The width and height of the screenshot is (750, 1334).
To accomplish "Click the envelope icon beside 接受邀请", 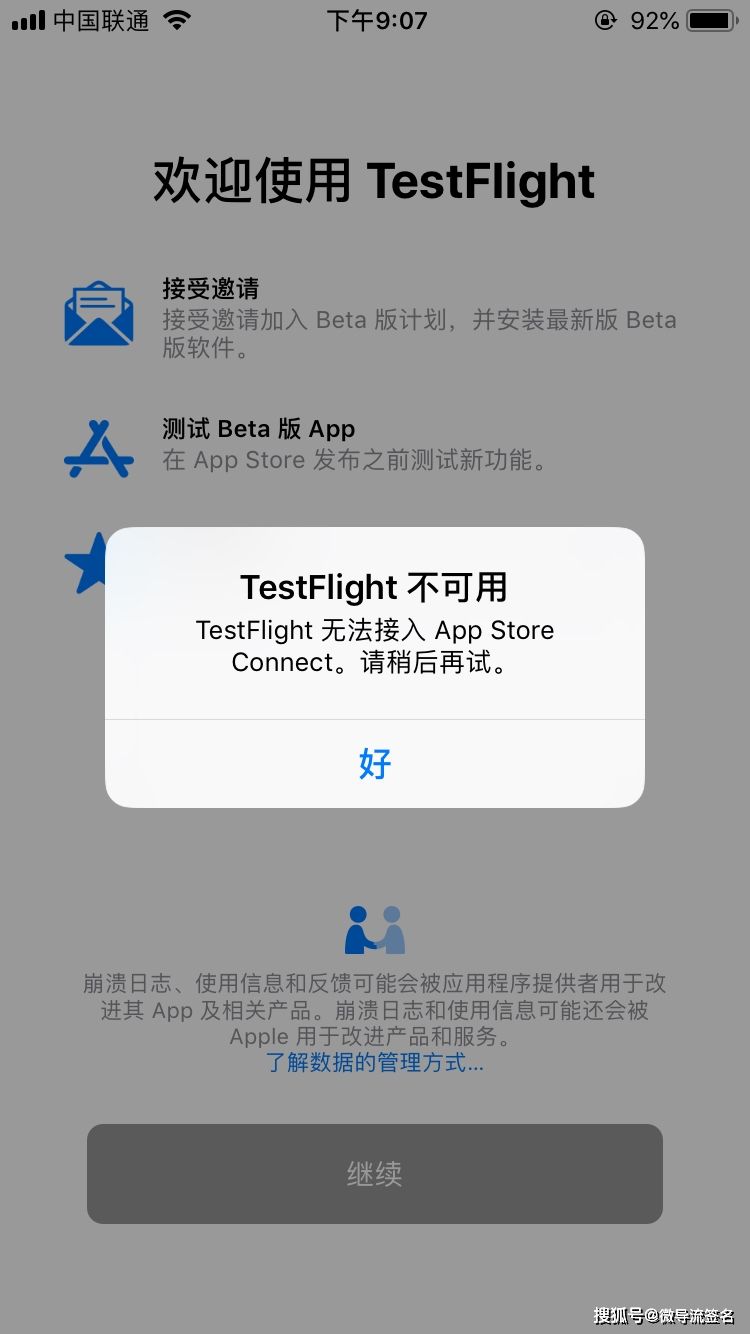I will tap(98, 315).
